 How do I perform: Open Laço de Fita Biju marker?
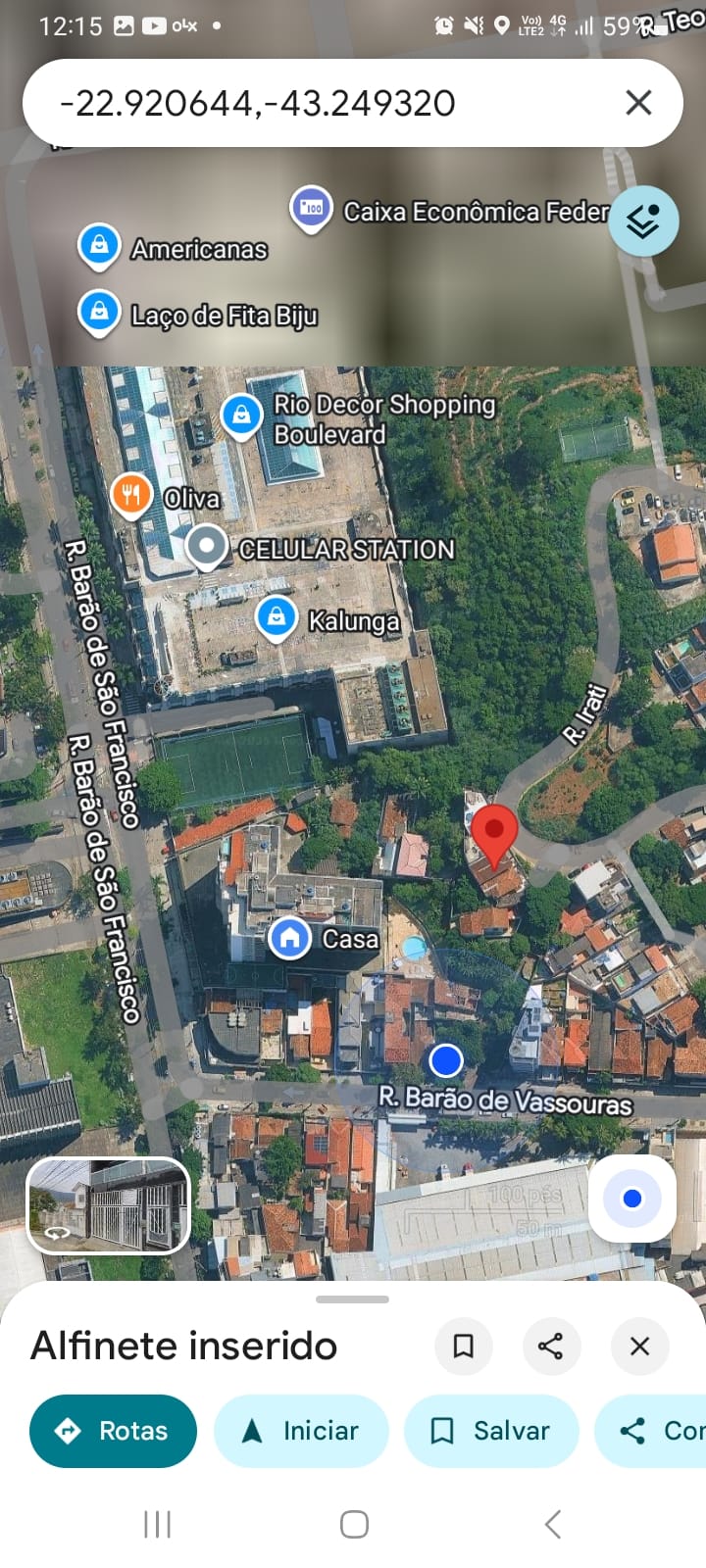point(99,313)
